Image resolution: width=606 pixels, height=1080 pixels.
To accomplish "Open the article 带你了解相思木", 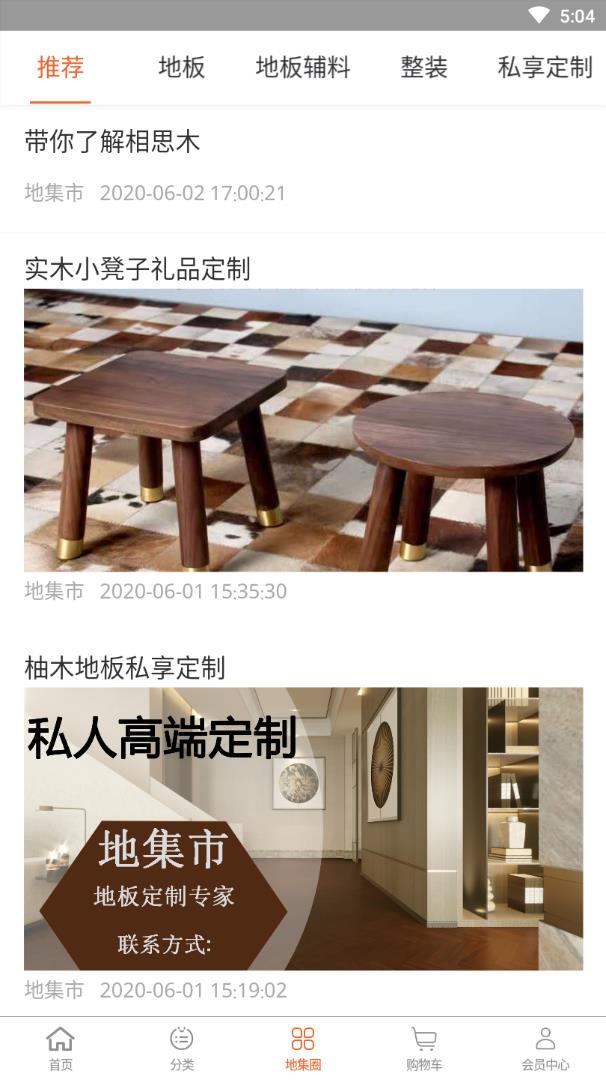I will (x=112, y=142).
